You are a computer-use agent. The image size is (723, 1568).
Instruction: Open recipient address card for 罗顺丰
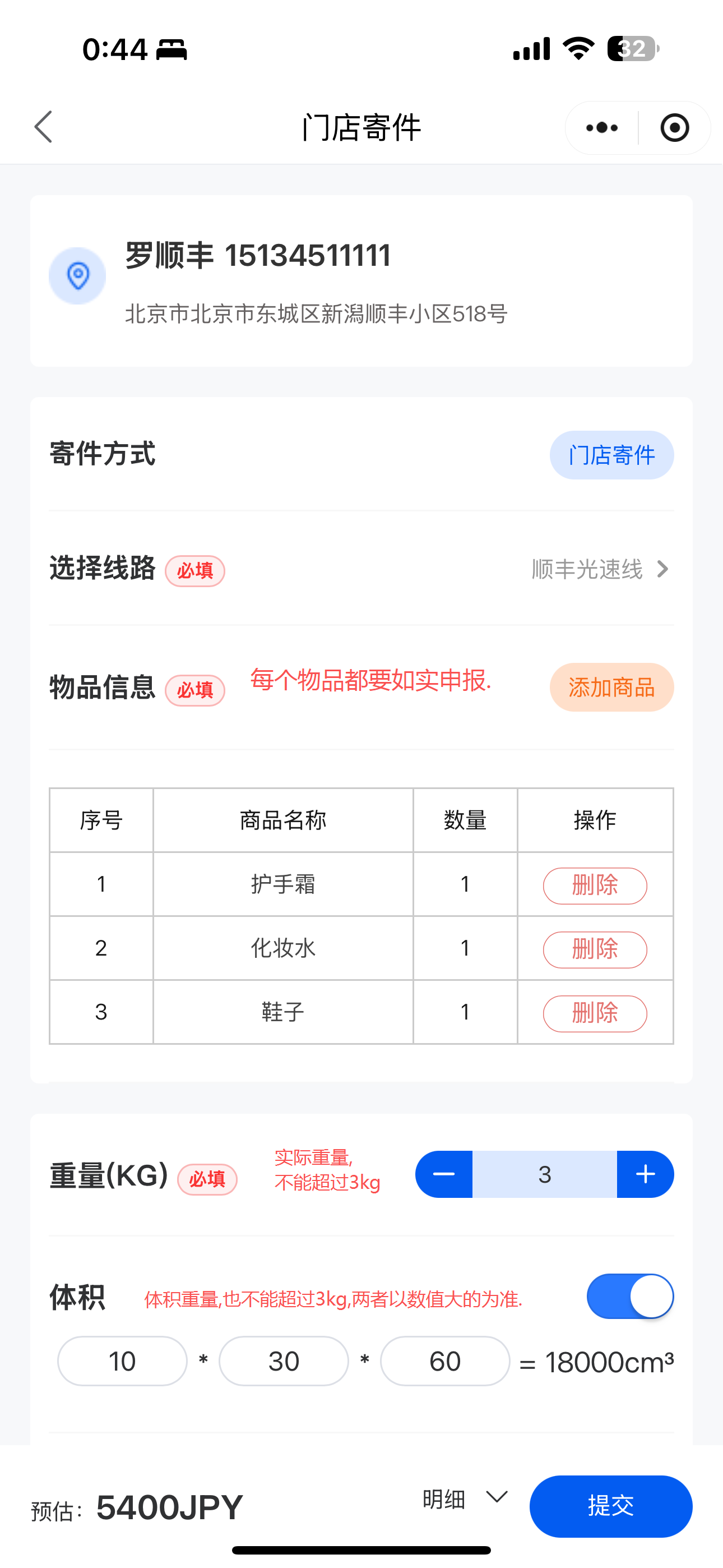361,280
